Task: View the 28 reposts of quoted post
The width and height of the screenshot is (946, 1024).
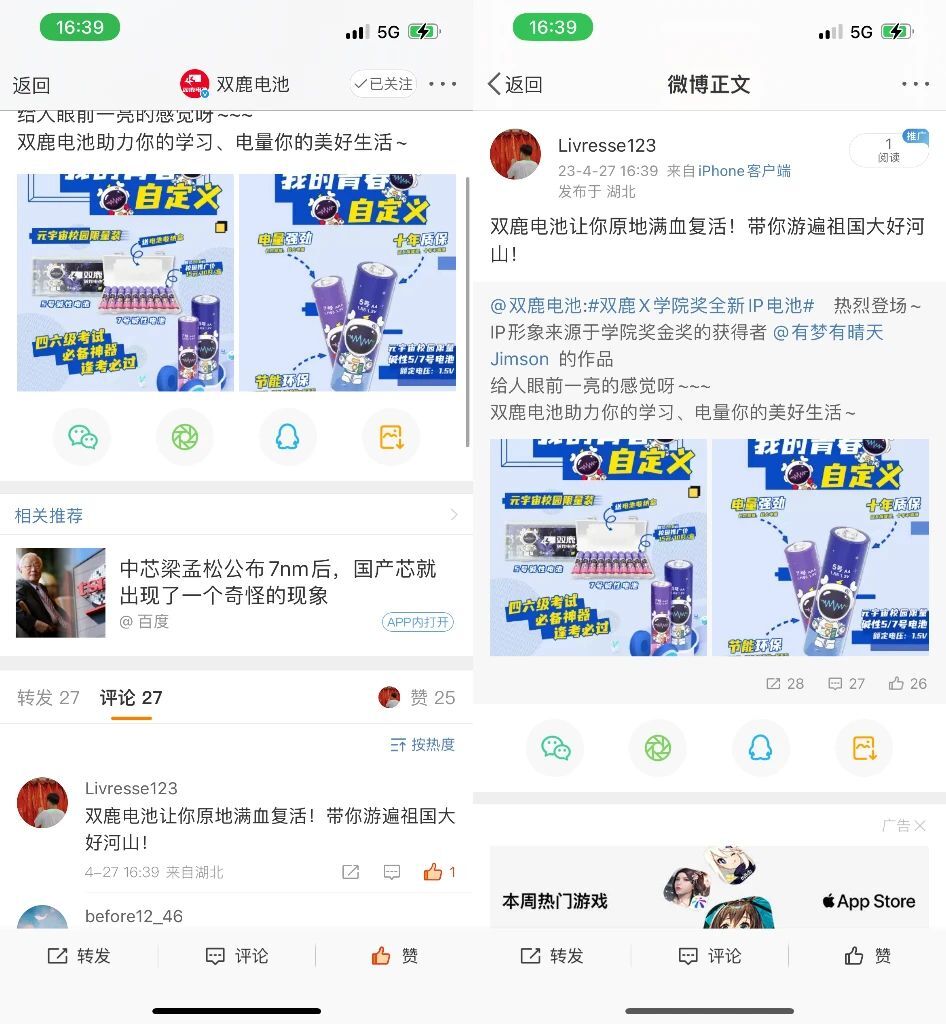Action: tap(785, 684)
